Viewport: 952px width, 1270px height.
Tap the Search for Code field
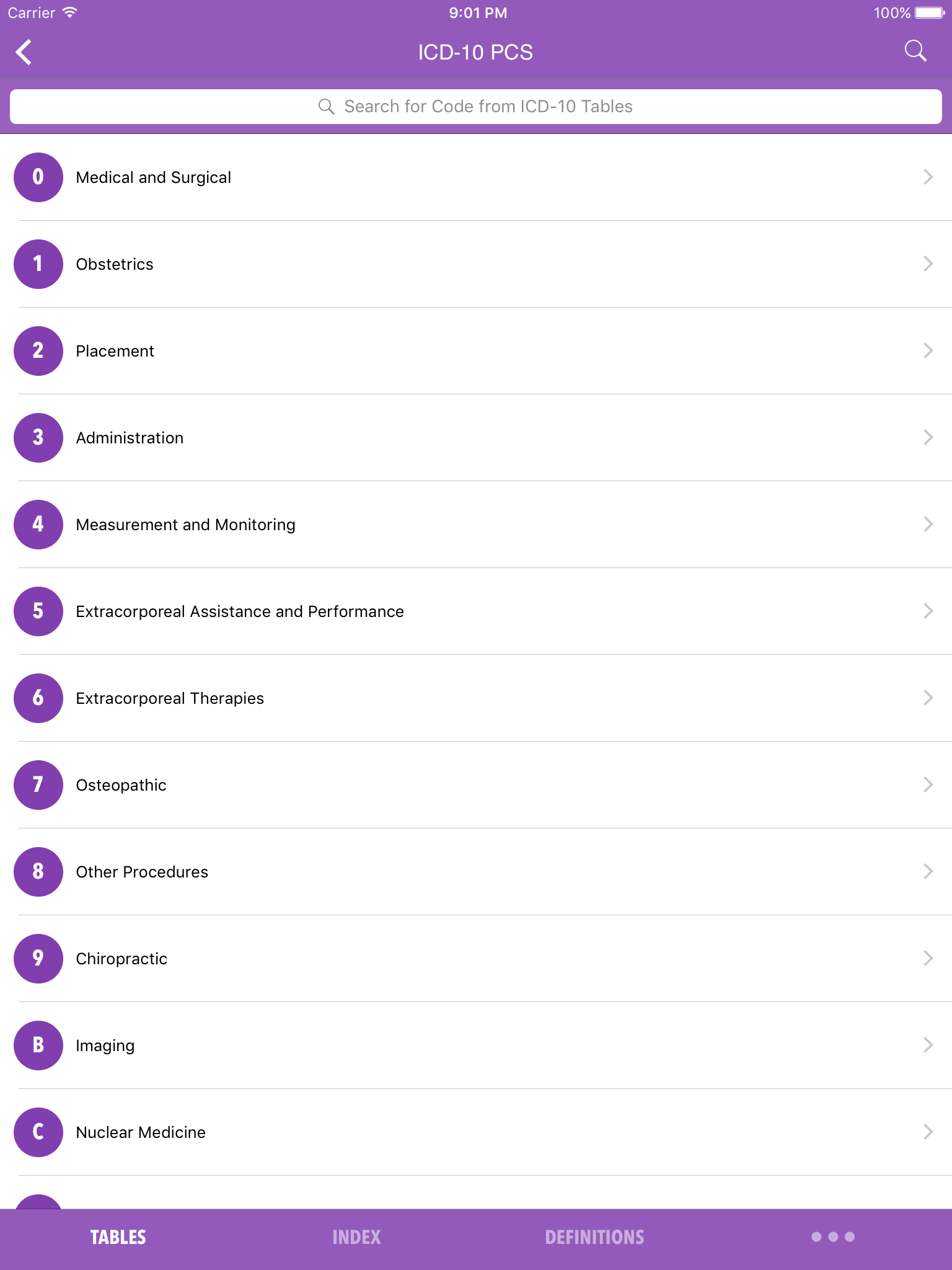(x=476, y=106)
